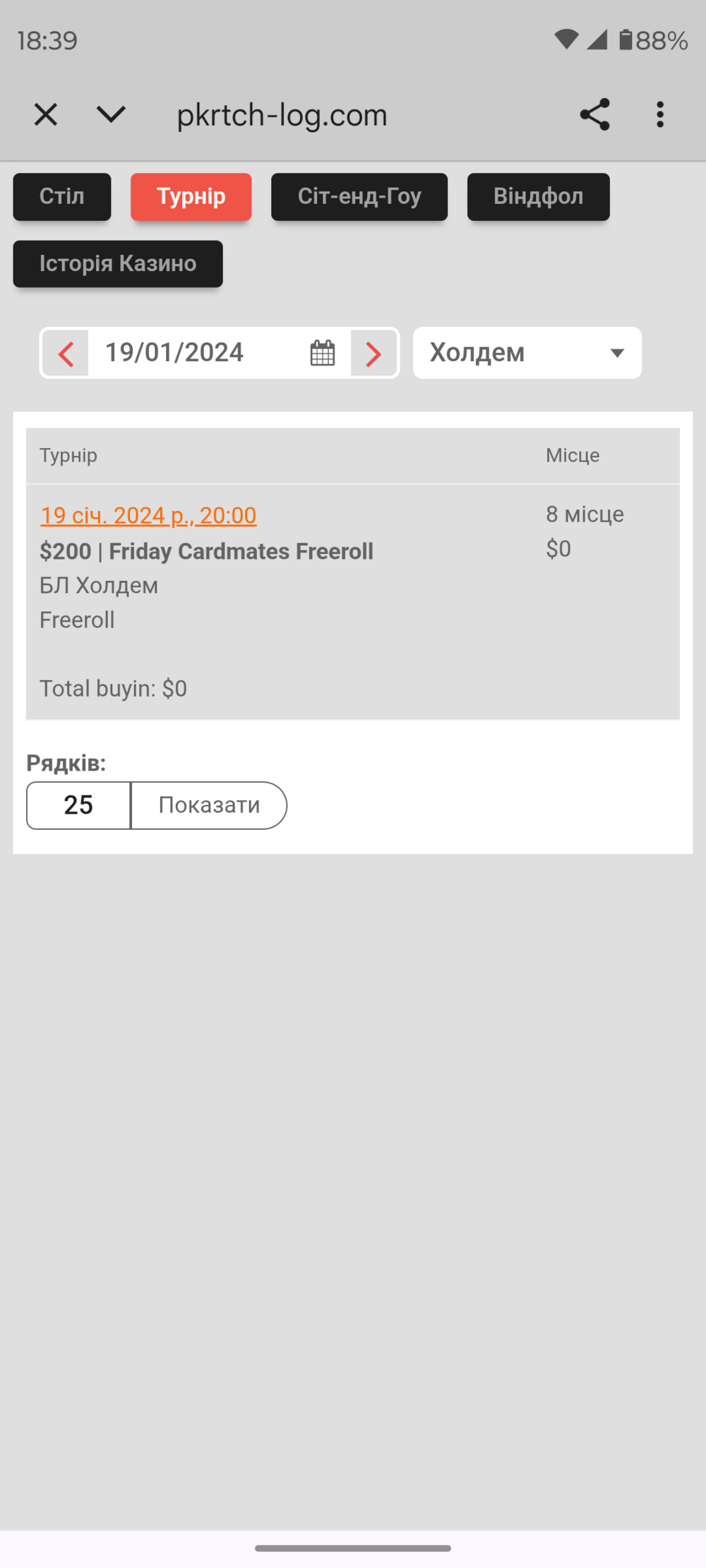Open the calendar date picker

coord(323,354)
